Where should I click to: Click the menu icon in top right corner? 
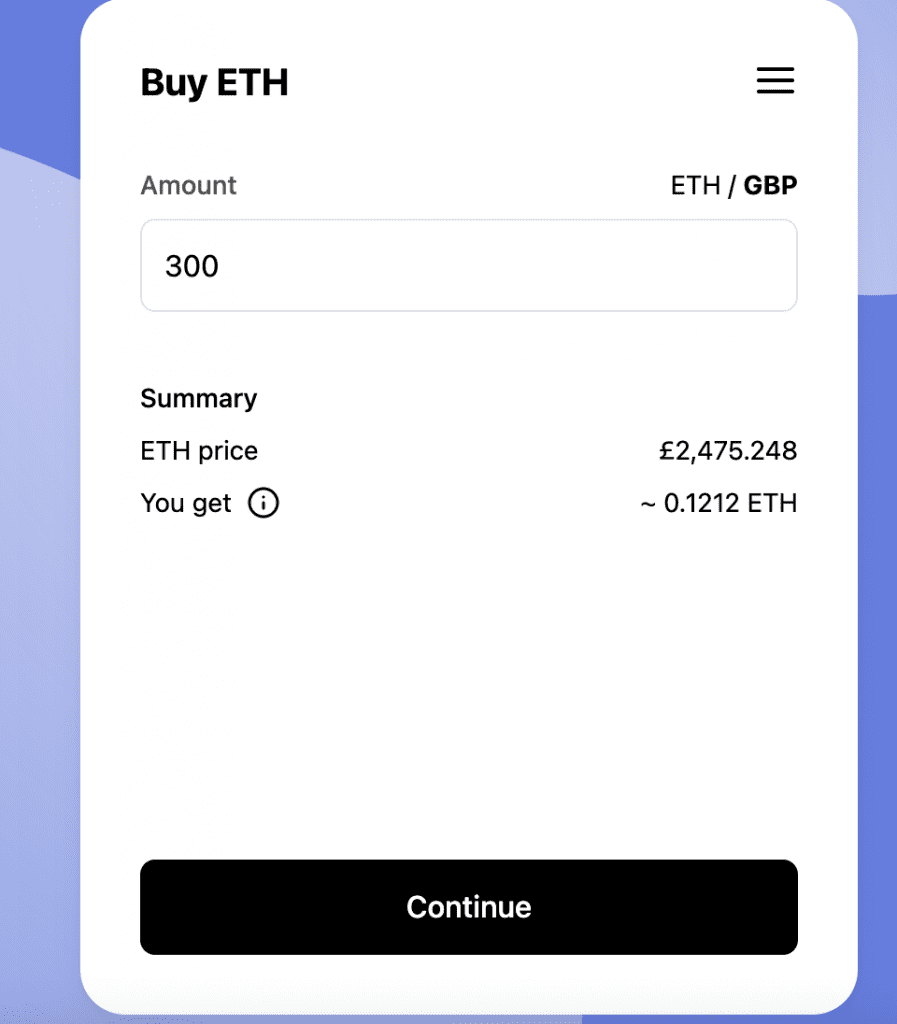click(775, 81)
